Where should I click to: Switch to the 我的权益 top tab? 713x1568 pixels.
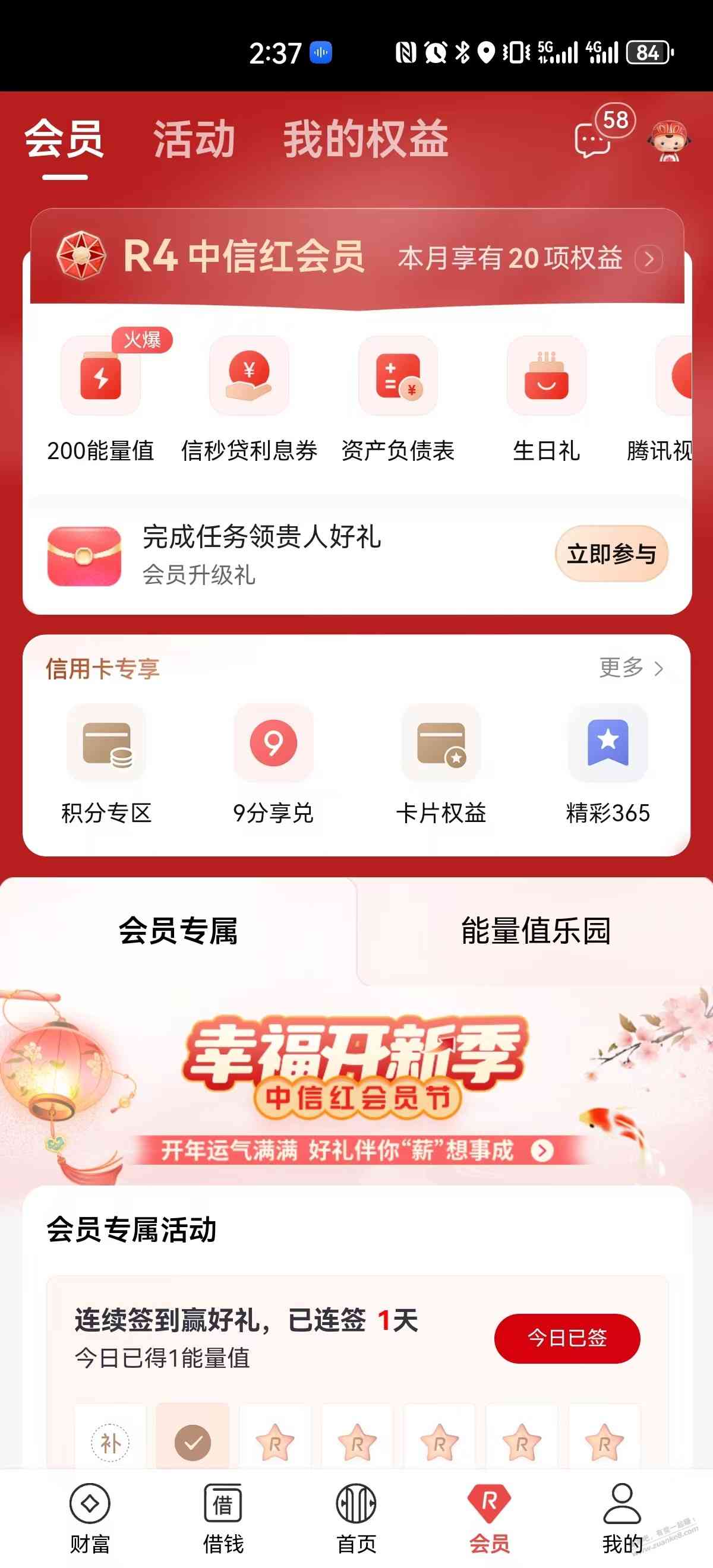pos(365,140)
